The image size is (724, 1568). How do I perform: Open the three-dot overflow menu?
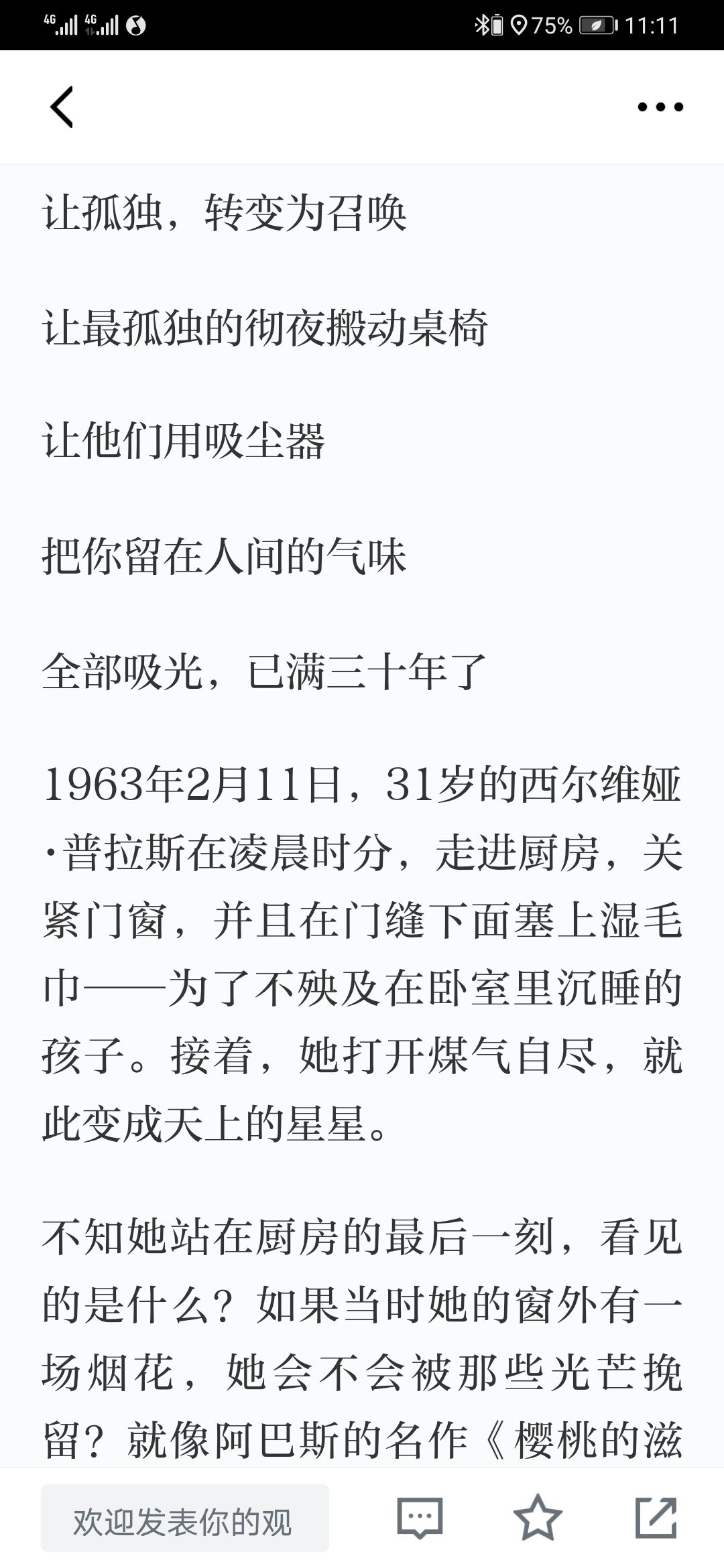coord(660,107)
